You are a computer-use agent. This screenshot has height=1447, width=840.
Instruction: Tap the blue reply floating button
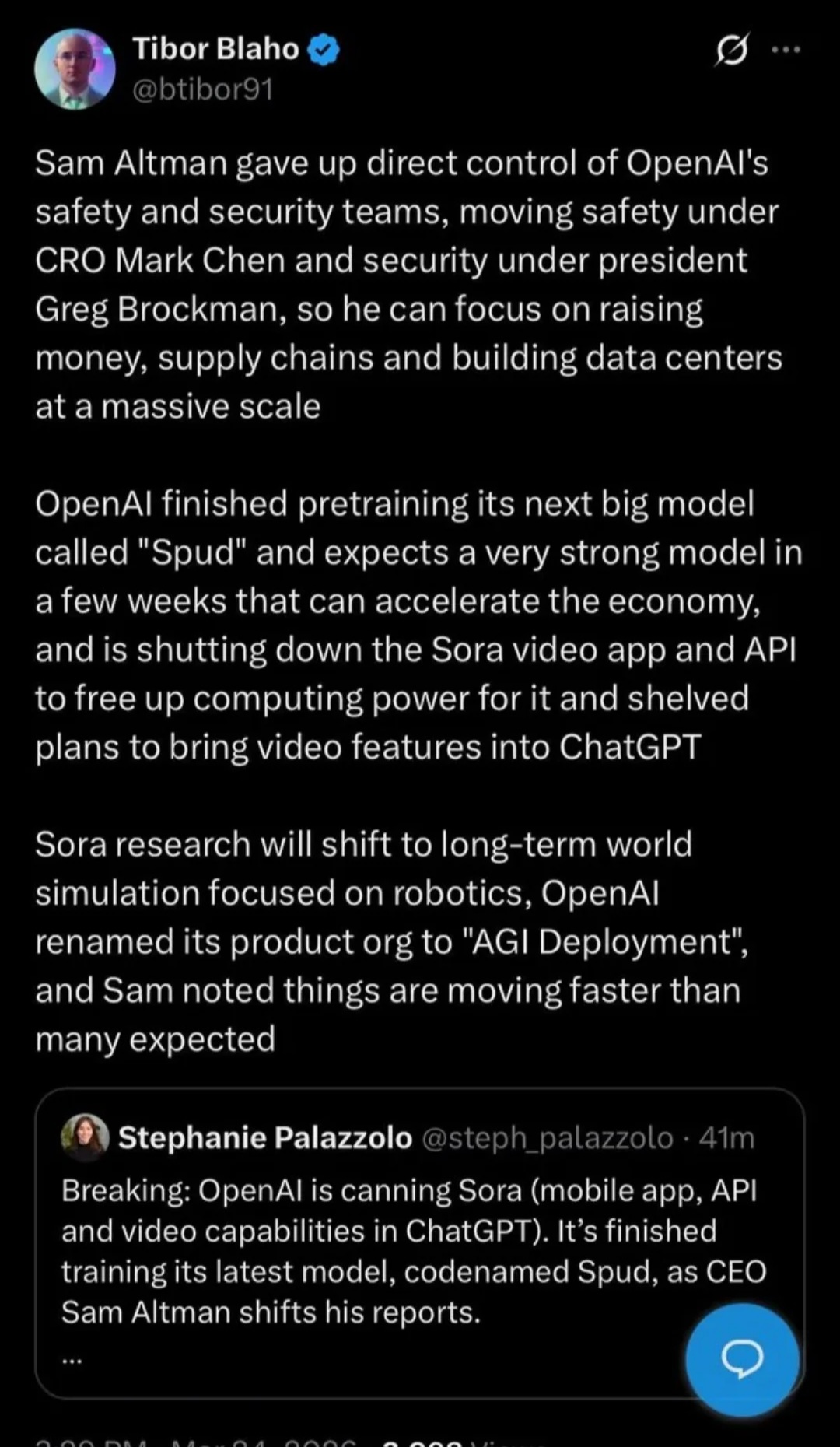pyautogui.click(x=742, y=1359)
